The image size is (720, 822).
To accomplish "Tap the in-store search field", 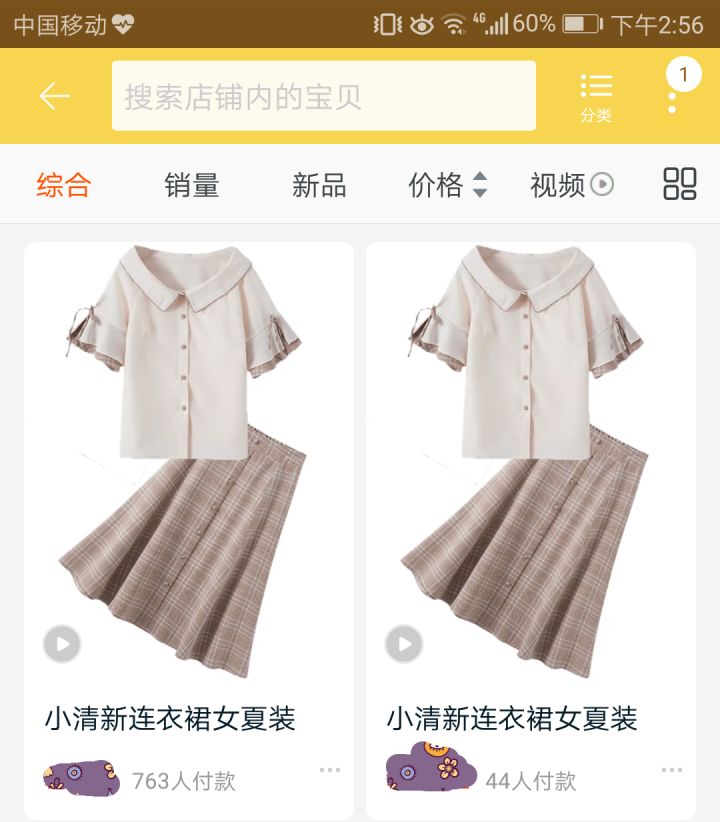I will 323,96.
